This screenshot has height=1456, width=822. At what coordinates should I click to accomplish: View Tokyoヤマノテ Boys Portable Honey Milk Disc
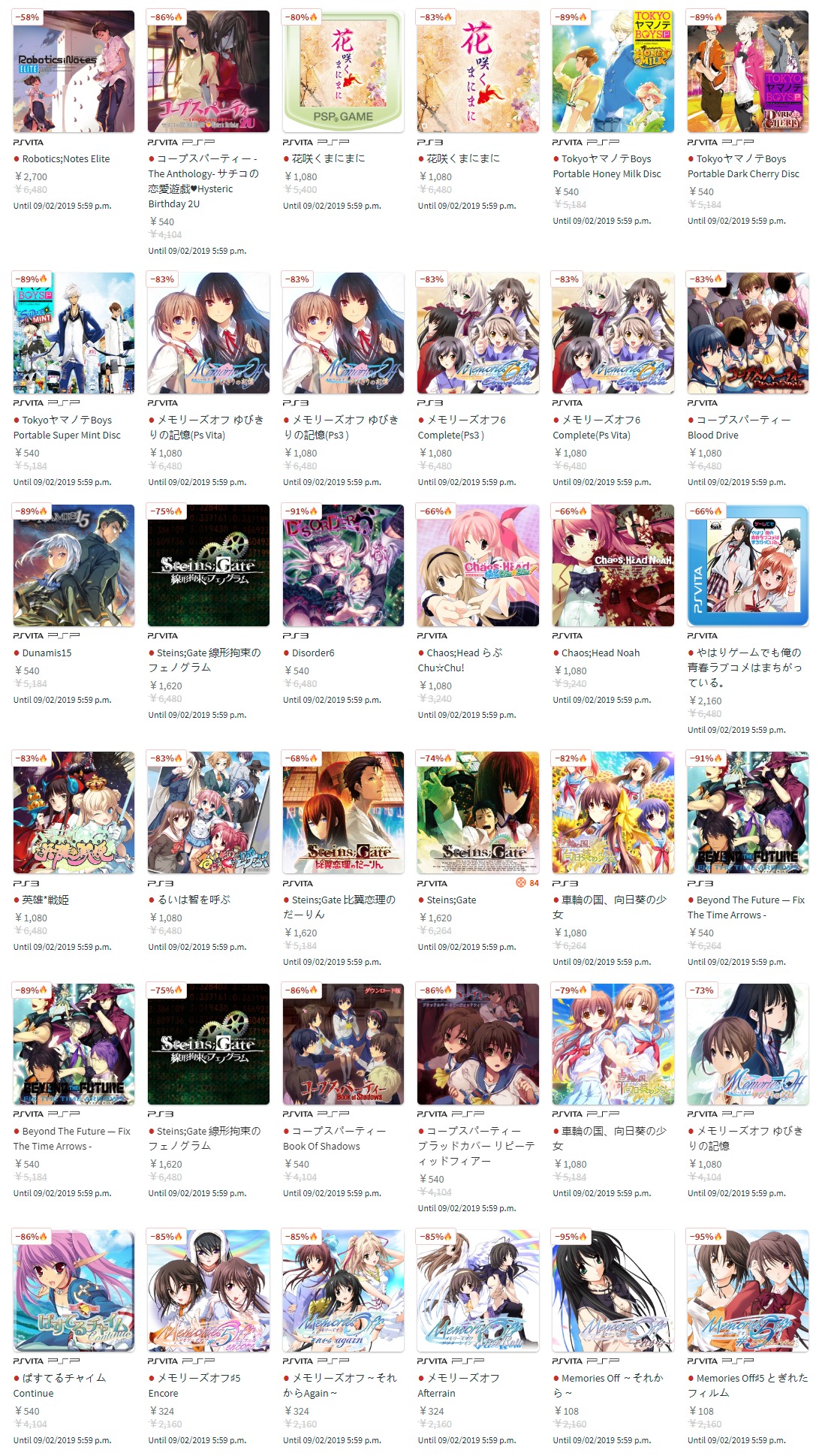(613, 71)
